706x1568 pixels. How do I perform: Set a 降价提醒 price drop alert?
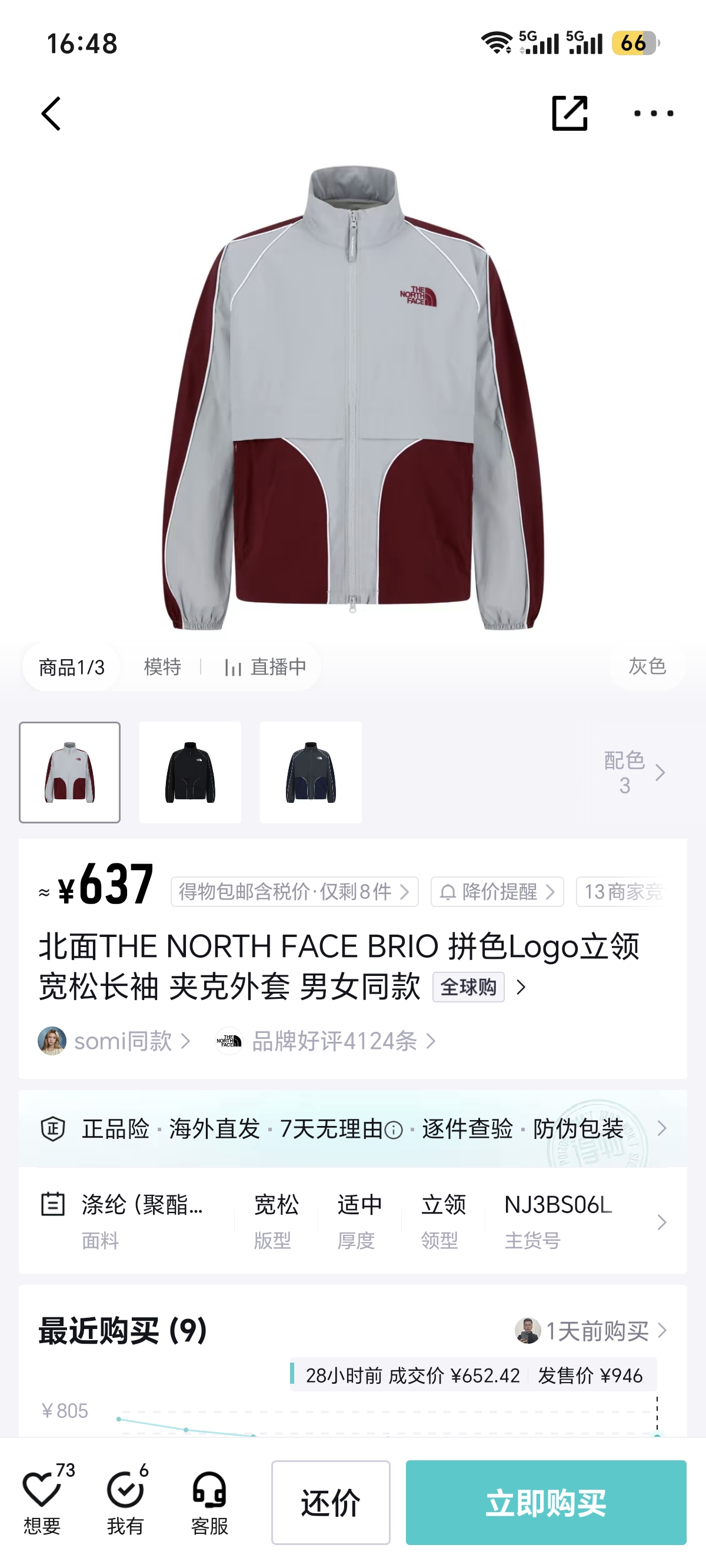coord(497,892)
